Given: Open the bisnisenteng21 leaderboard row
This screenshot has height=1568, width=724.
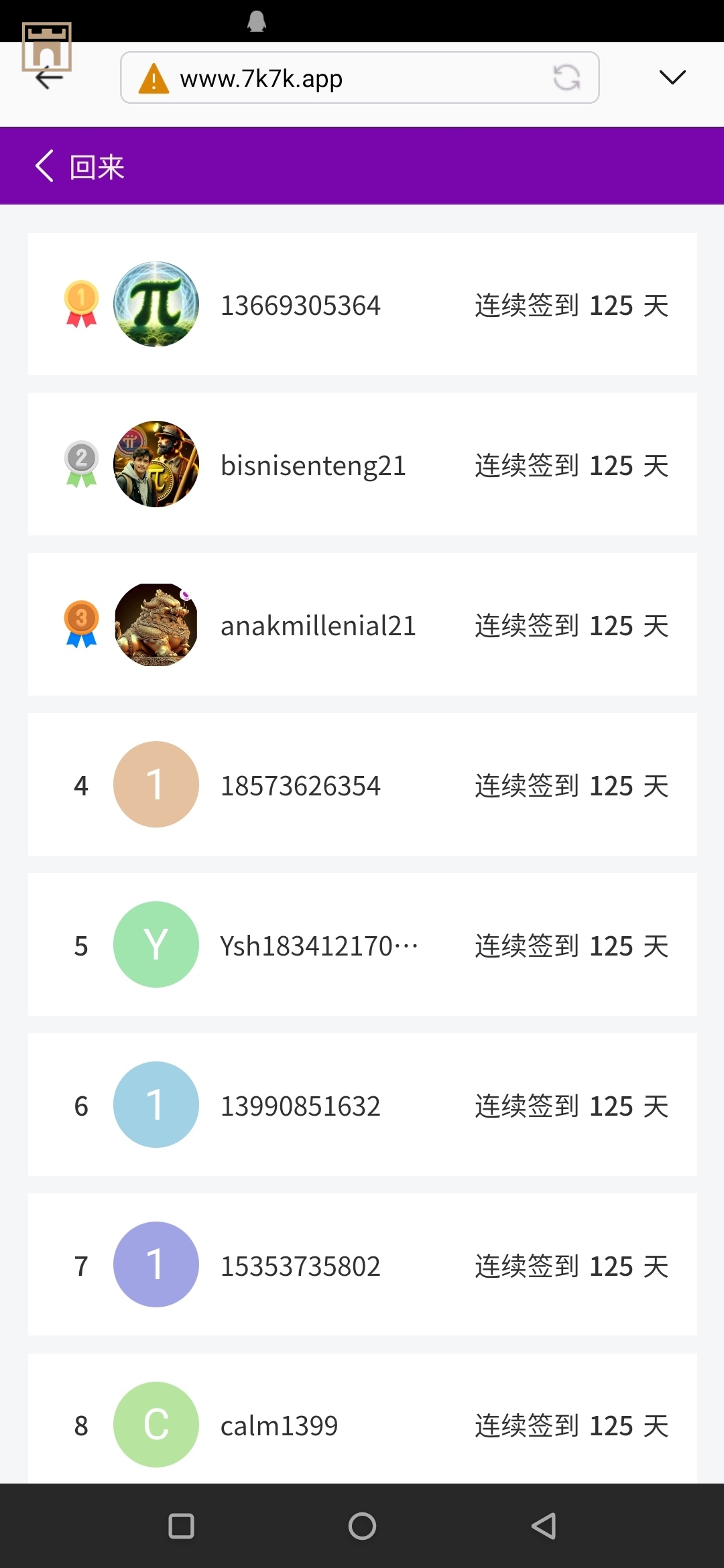Looking at the screenshot, I should [x=362, y=464].
